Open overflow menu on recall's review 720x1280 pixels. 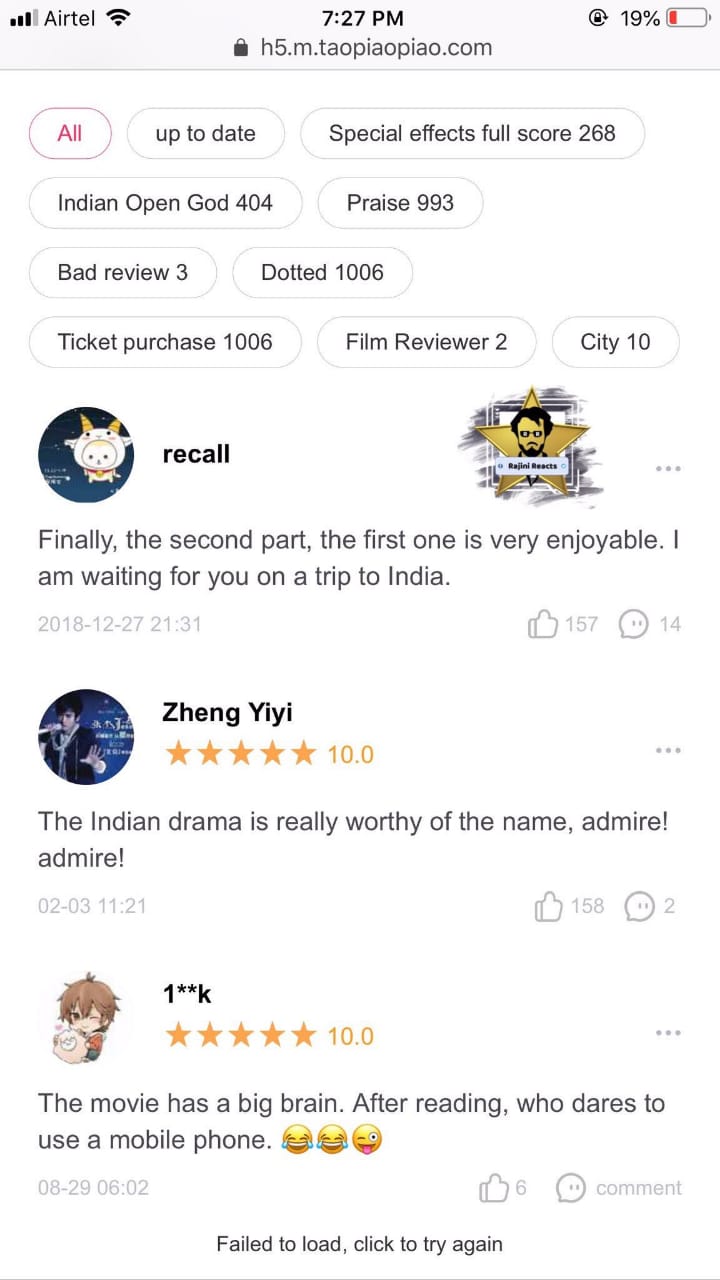(668, 468)
